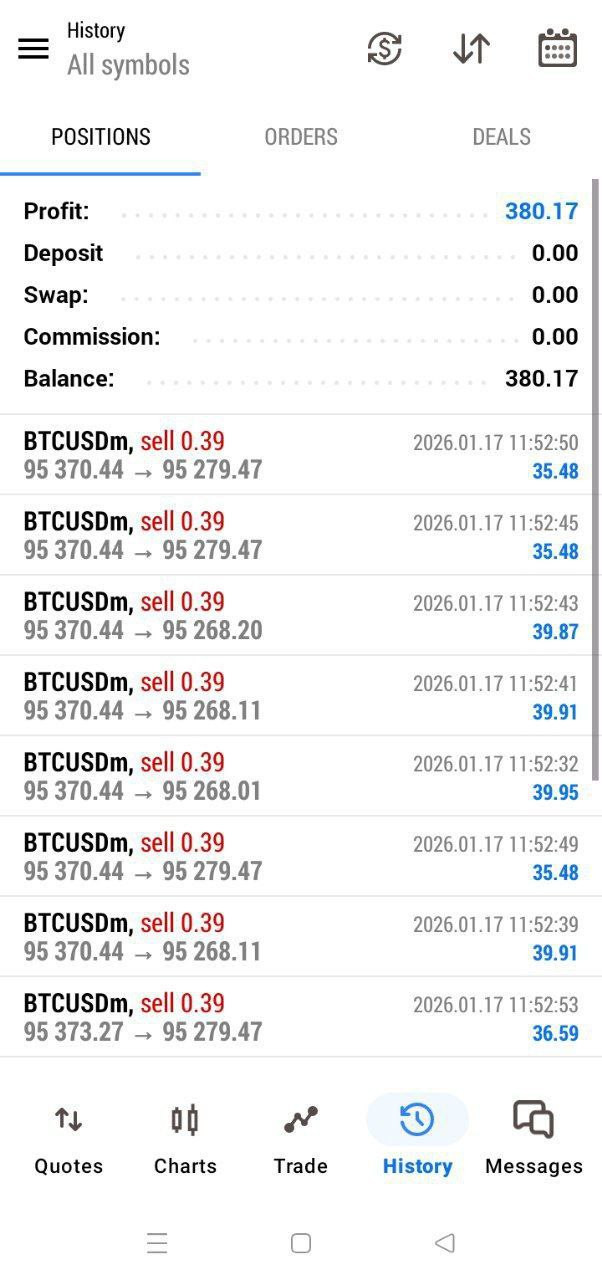The height and width of the screenshot is (1280, 602).
Task: Switch to the Orders tab
Action: (x=301, y=137)
